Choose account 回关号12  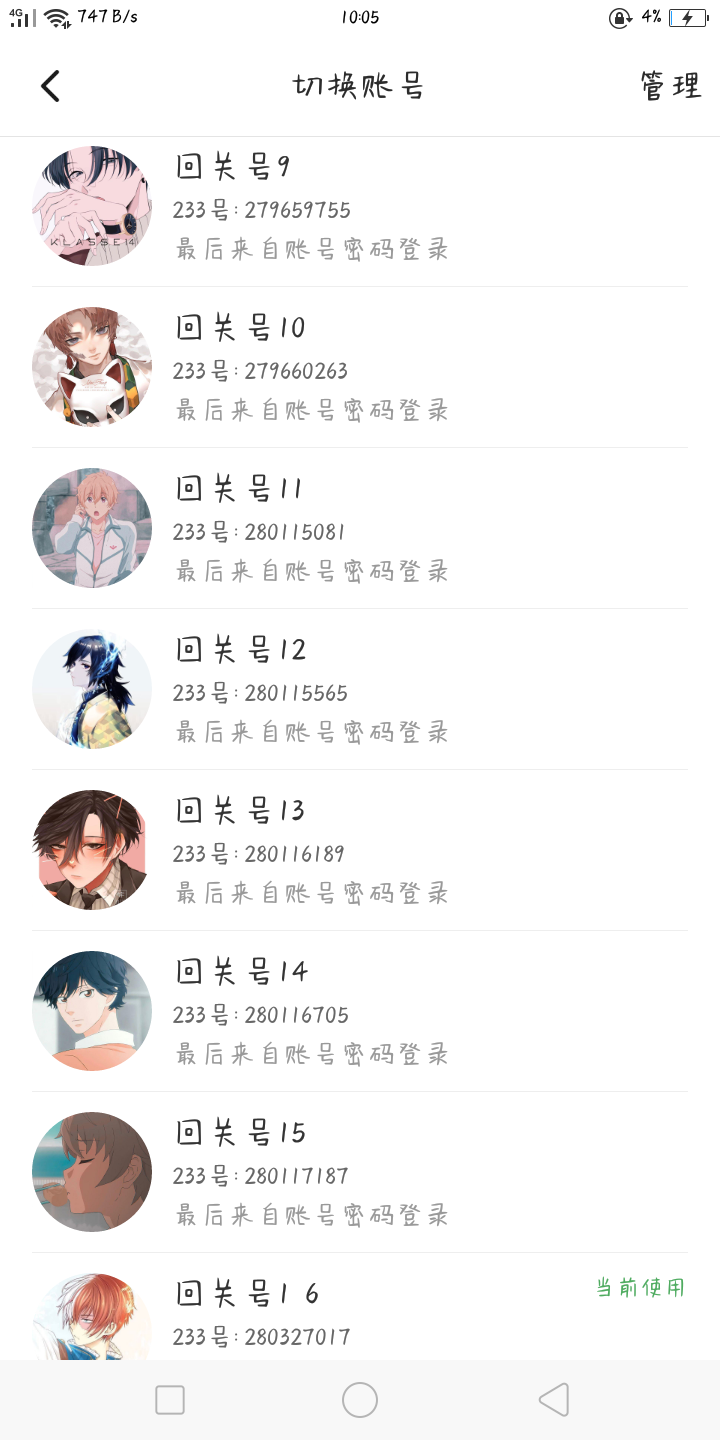coord(360,689)
